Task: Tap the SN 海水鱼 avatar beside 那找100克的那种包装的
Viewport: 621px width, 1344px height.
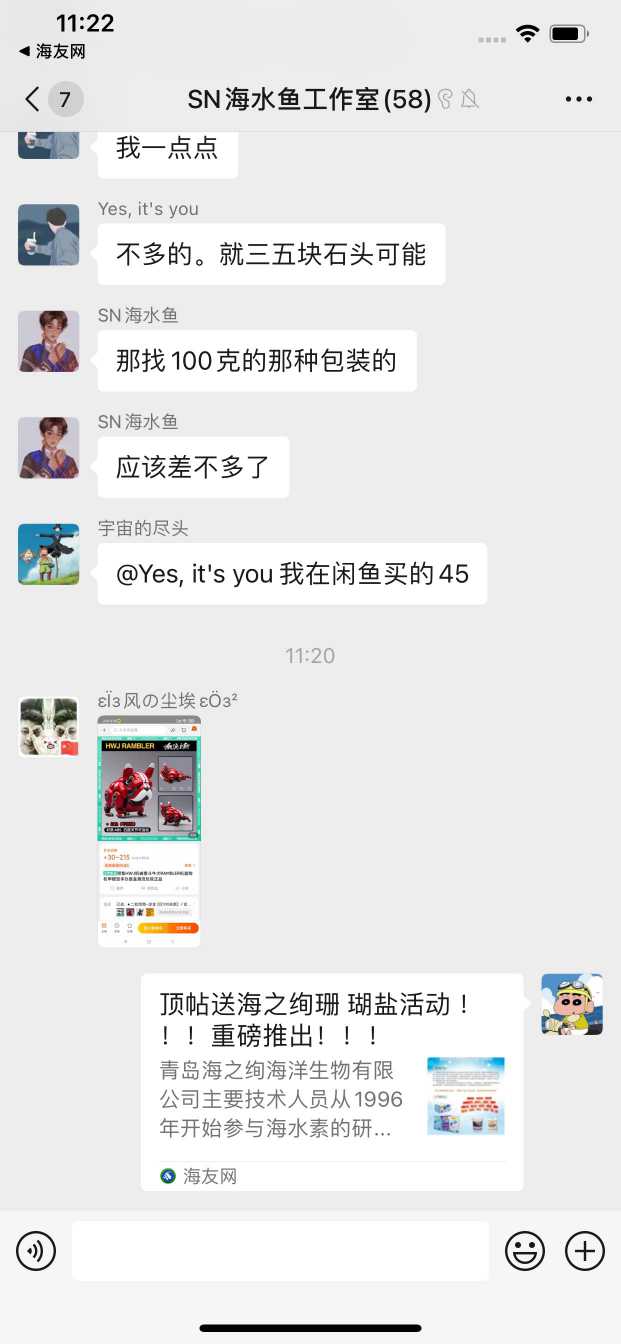Action: [48, 341]
